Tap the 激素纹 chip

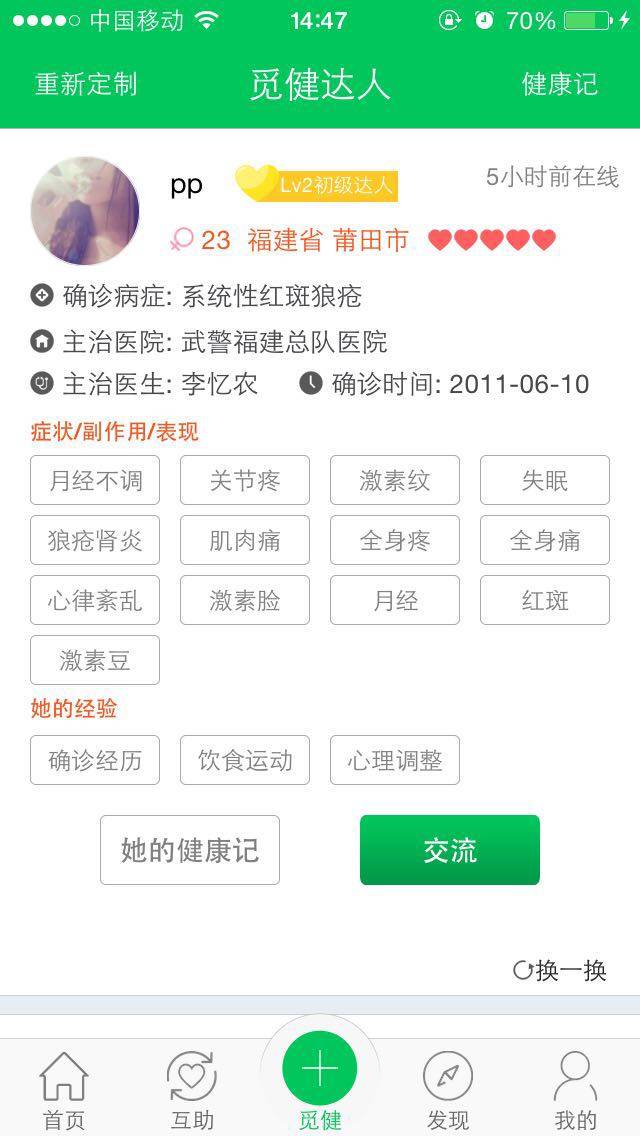tap(395, 481)
